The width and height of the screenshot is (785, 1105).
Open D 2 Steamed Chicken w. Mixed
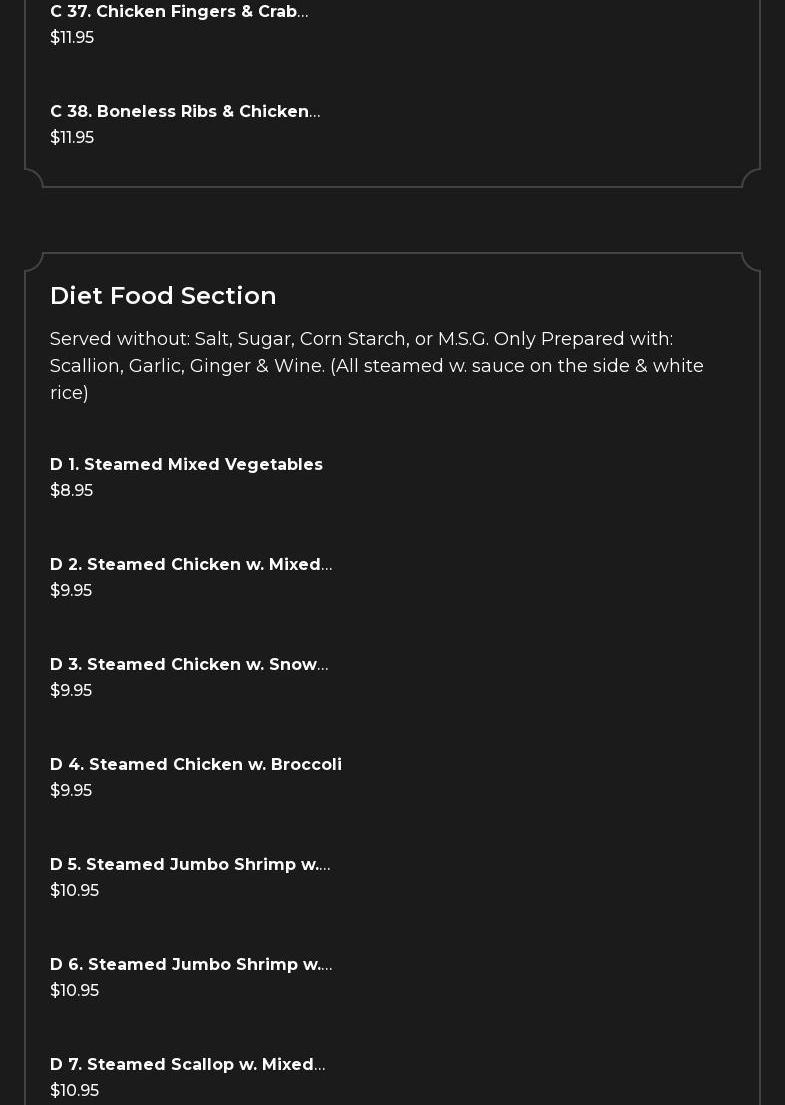coord(191,565)
